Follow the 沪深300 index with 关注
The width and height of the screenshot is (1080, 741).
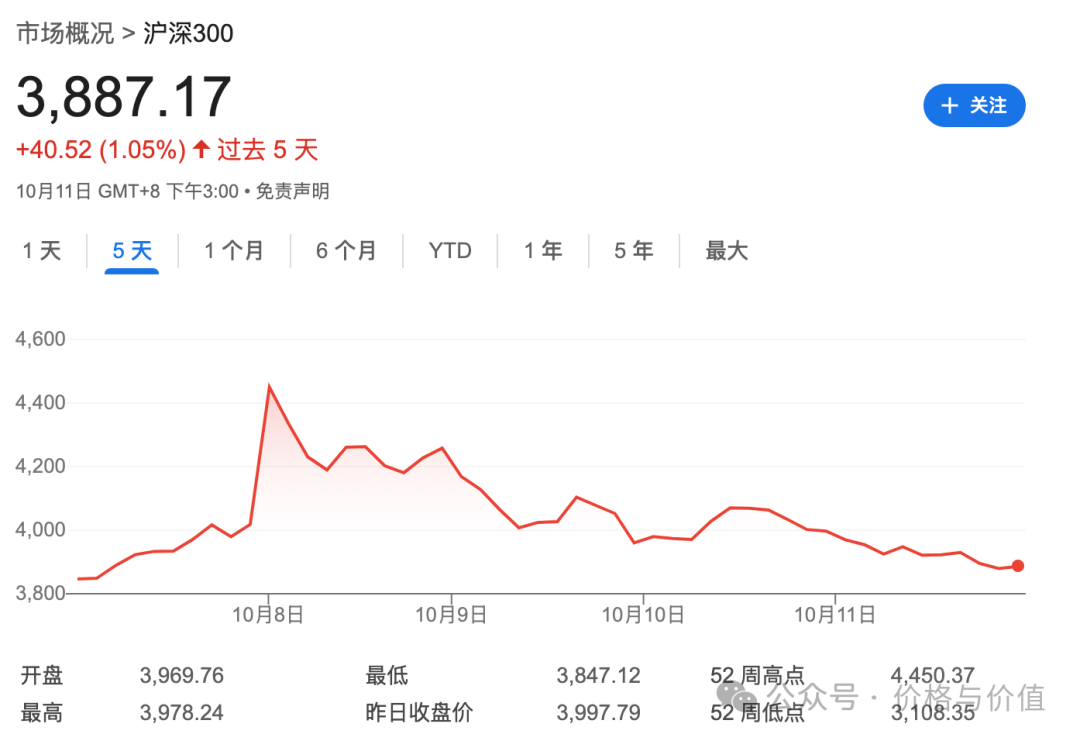974,105
